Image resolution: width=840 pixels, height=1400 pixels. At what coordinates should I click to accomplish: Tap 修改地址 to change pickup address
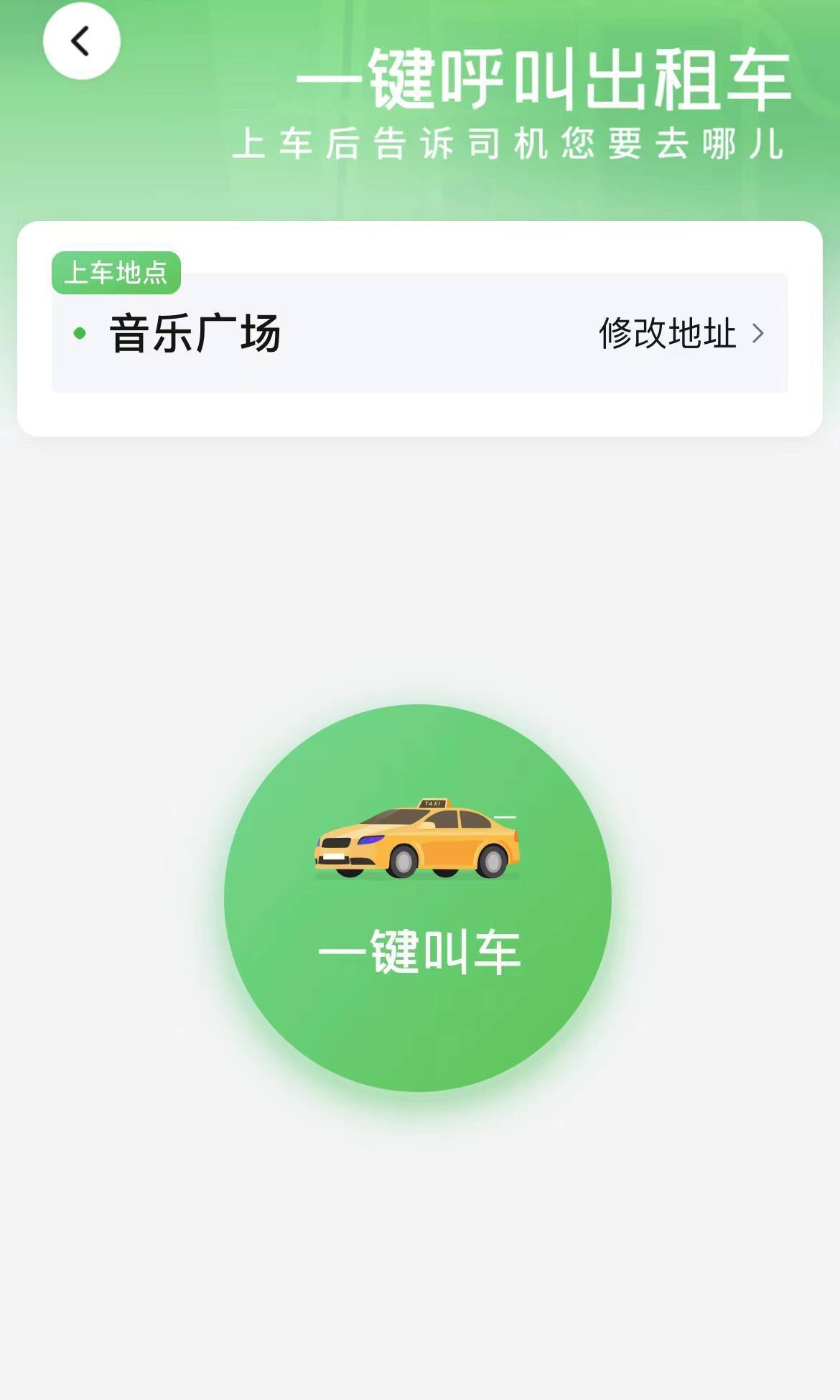tap(680, 334)
